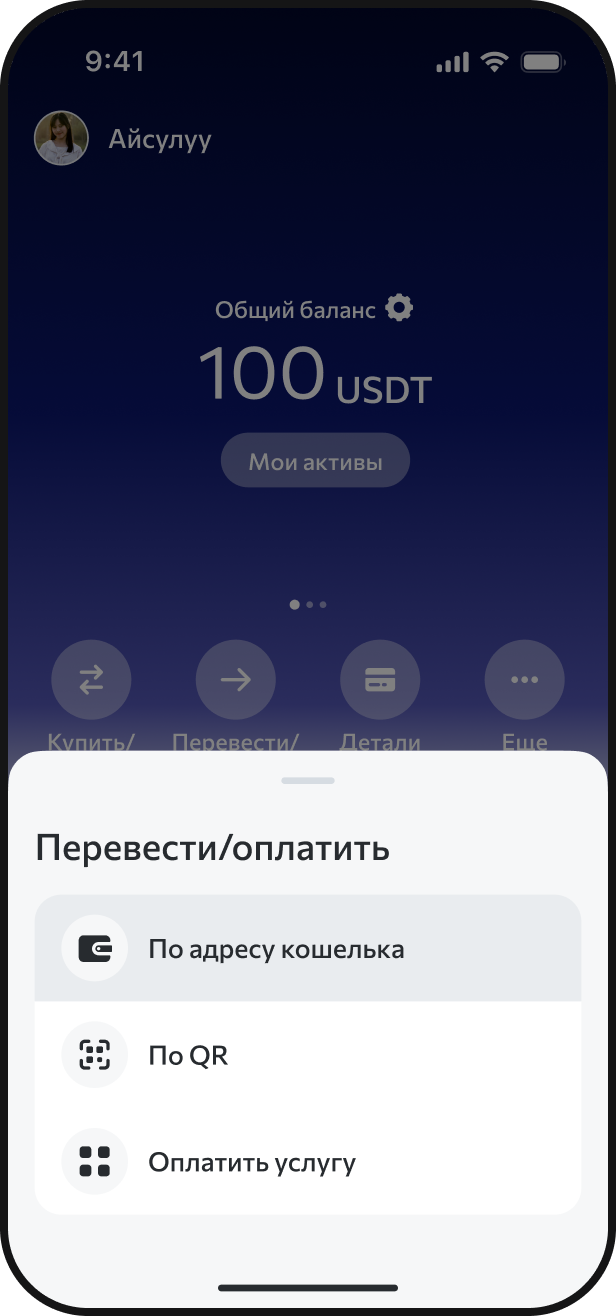Open Айсулуу profile avatar
This screenshot has width=616, height=1316.
[61, 138]
